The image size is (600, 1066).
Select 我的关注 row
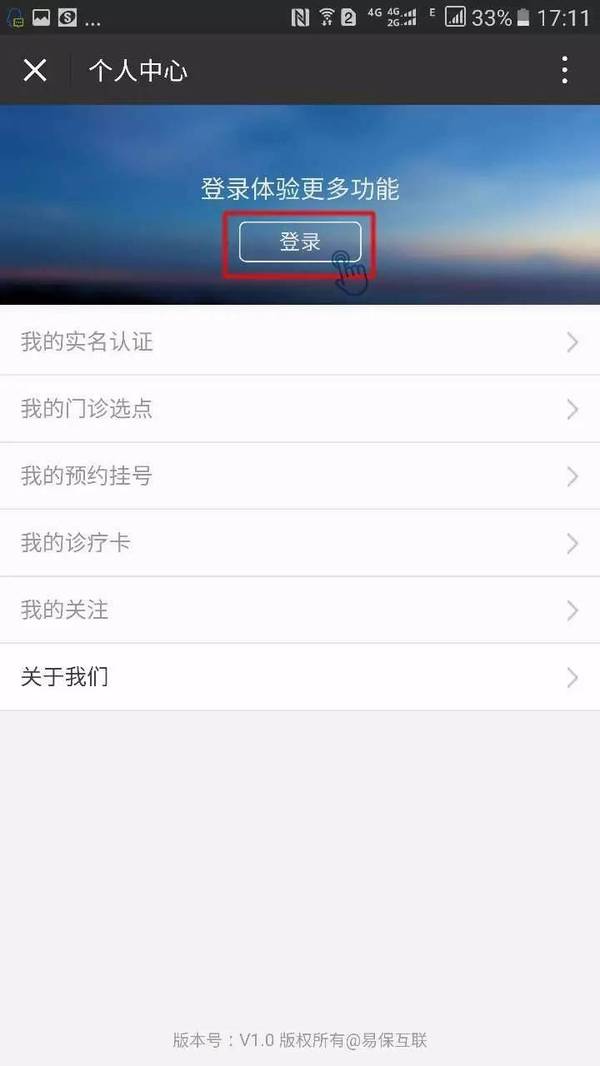click(300, 610)
